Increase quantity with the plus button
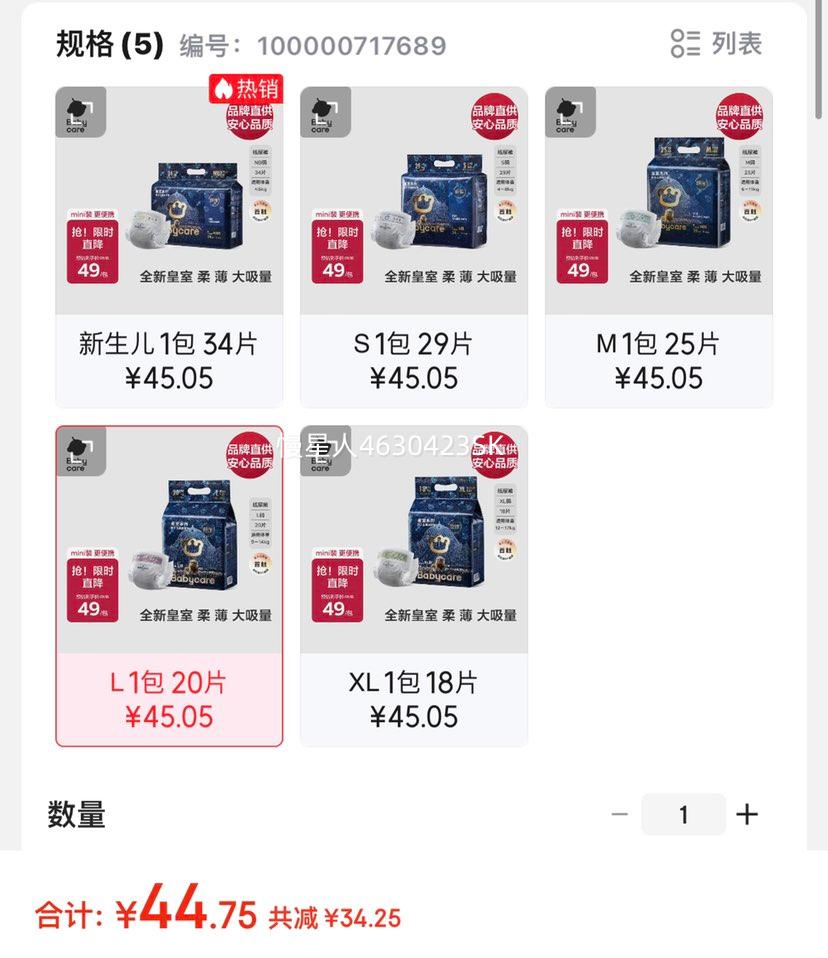828x958 pixels. [747, 814]
